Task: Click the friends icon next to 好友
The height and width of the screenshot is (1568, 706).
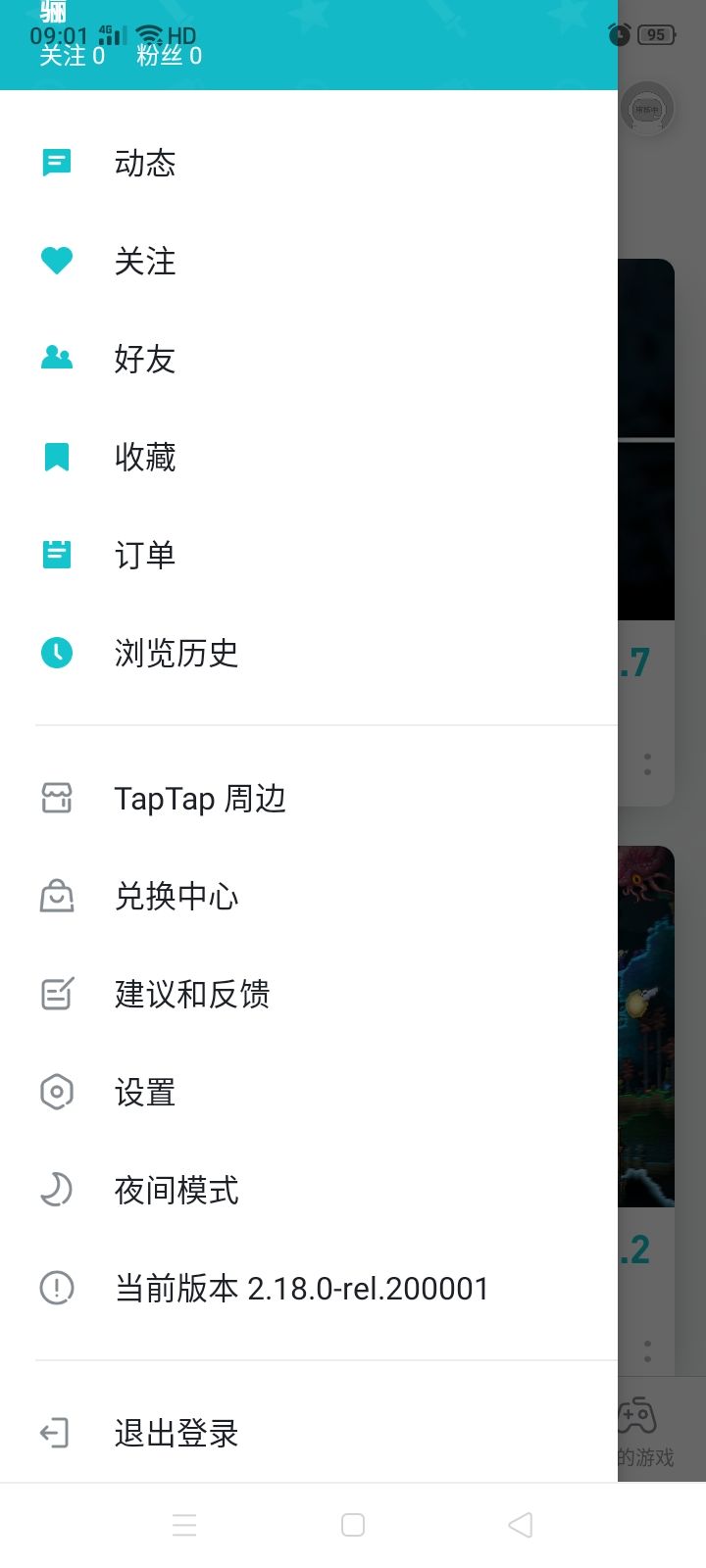Action: [x=56, y=359]
